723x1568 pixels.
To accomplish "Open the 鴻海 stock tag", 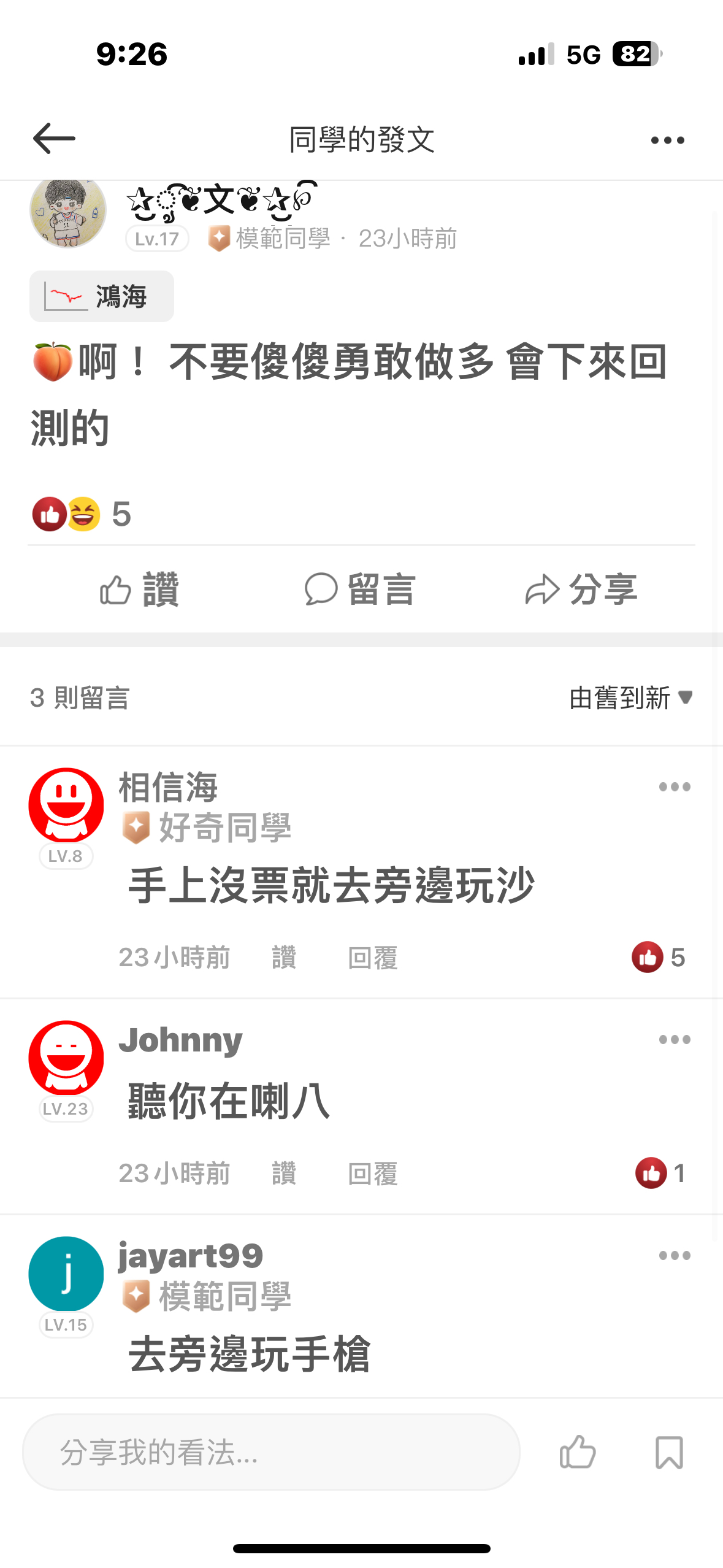I will pyautogui.click(x=102, y=297).
